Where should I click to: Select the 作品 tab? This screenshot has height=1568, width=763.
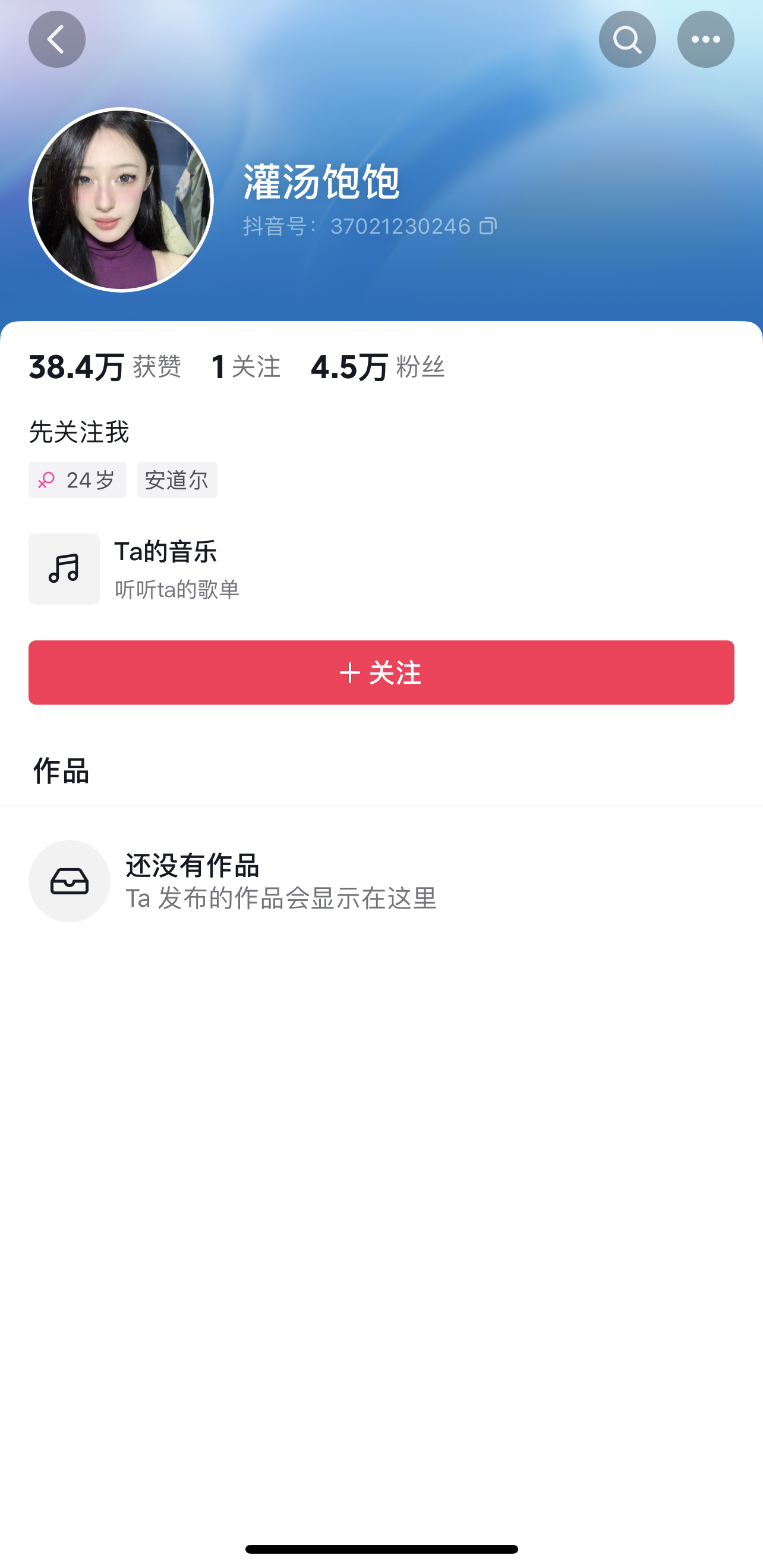click(x=61, y=771)
